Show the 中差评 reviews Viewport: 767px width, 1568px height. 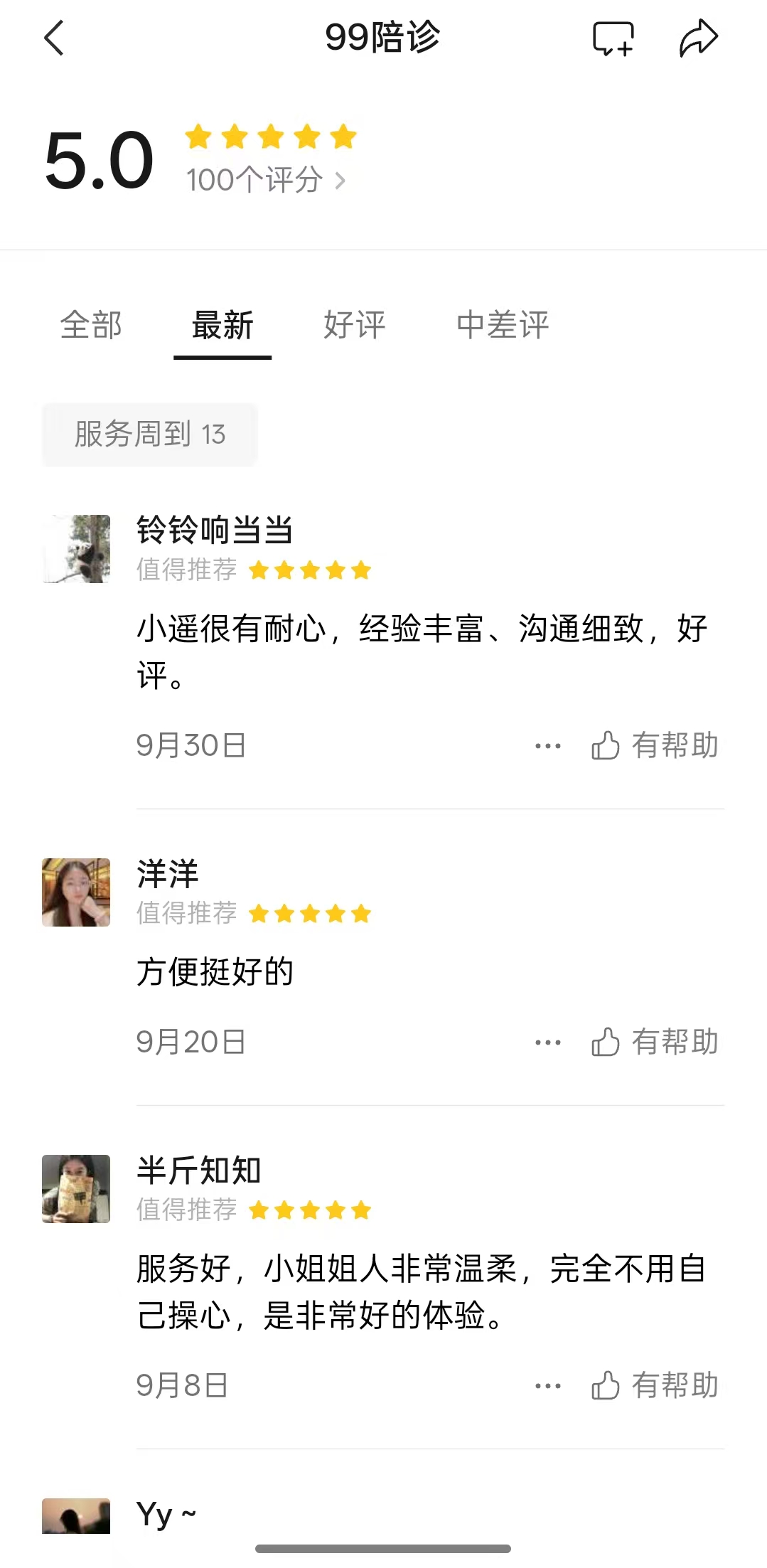point(503,326)
